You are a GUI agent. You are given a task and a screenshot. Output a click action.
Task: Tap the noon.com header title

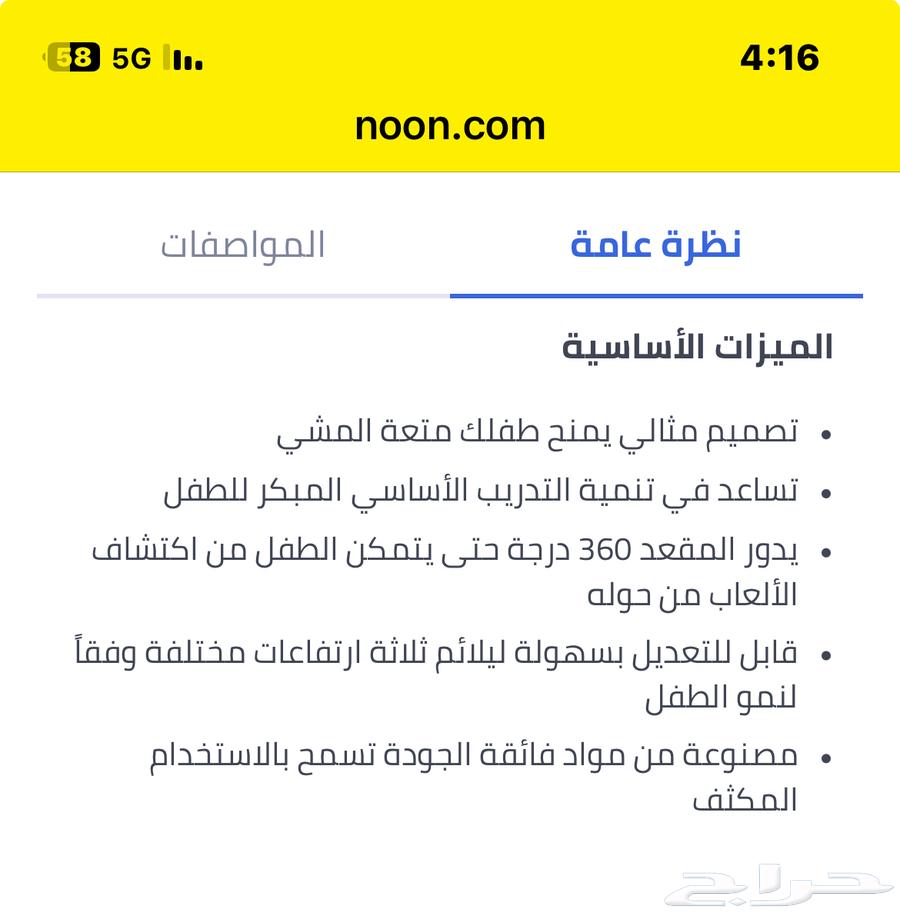[450, 126]
